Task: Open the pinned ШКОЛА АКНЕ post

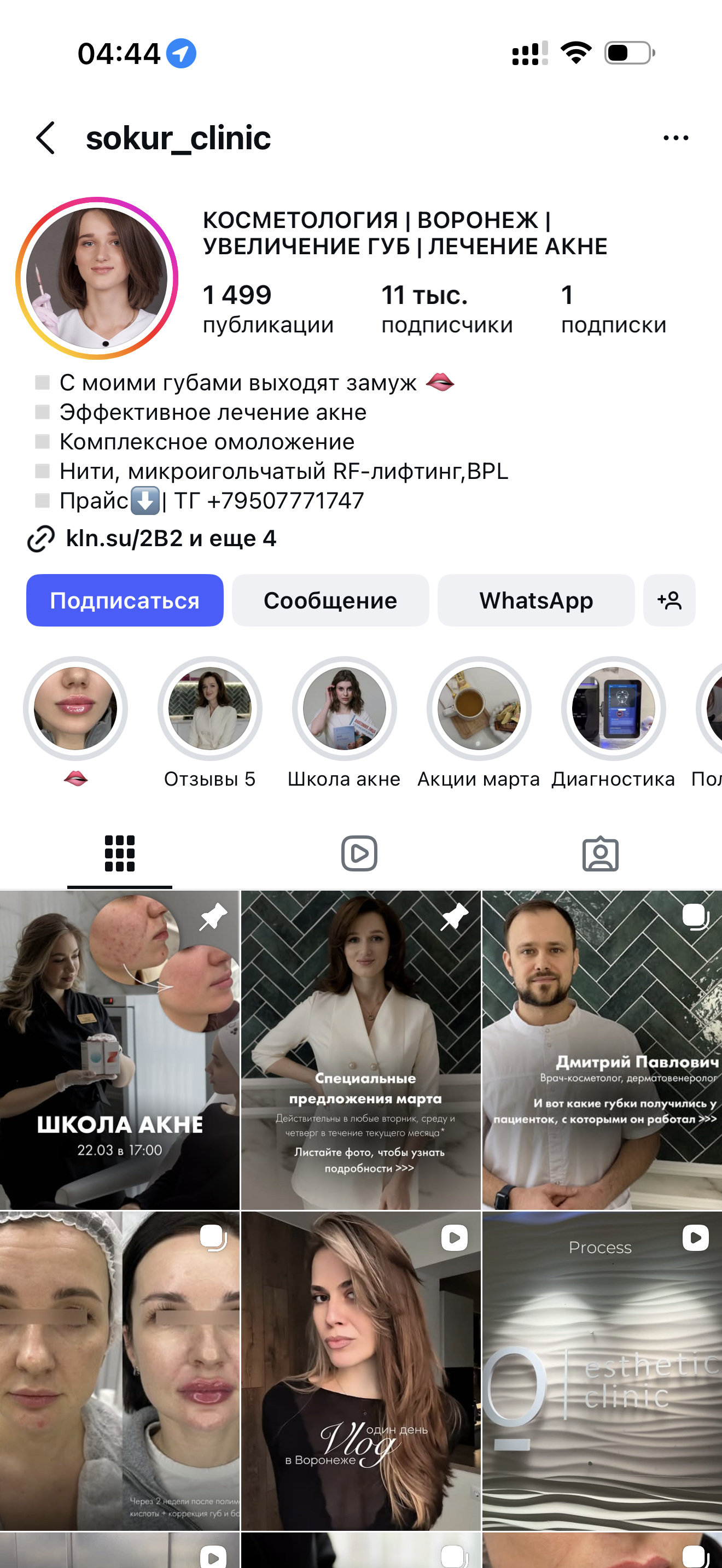Action: (x=119, y=1050)
